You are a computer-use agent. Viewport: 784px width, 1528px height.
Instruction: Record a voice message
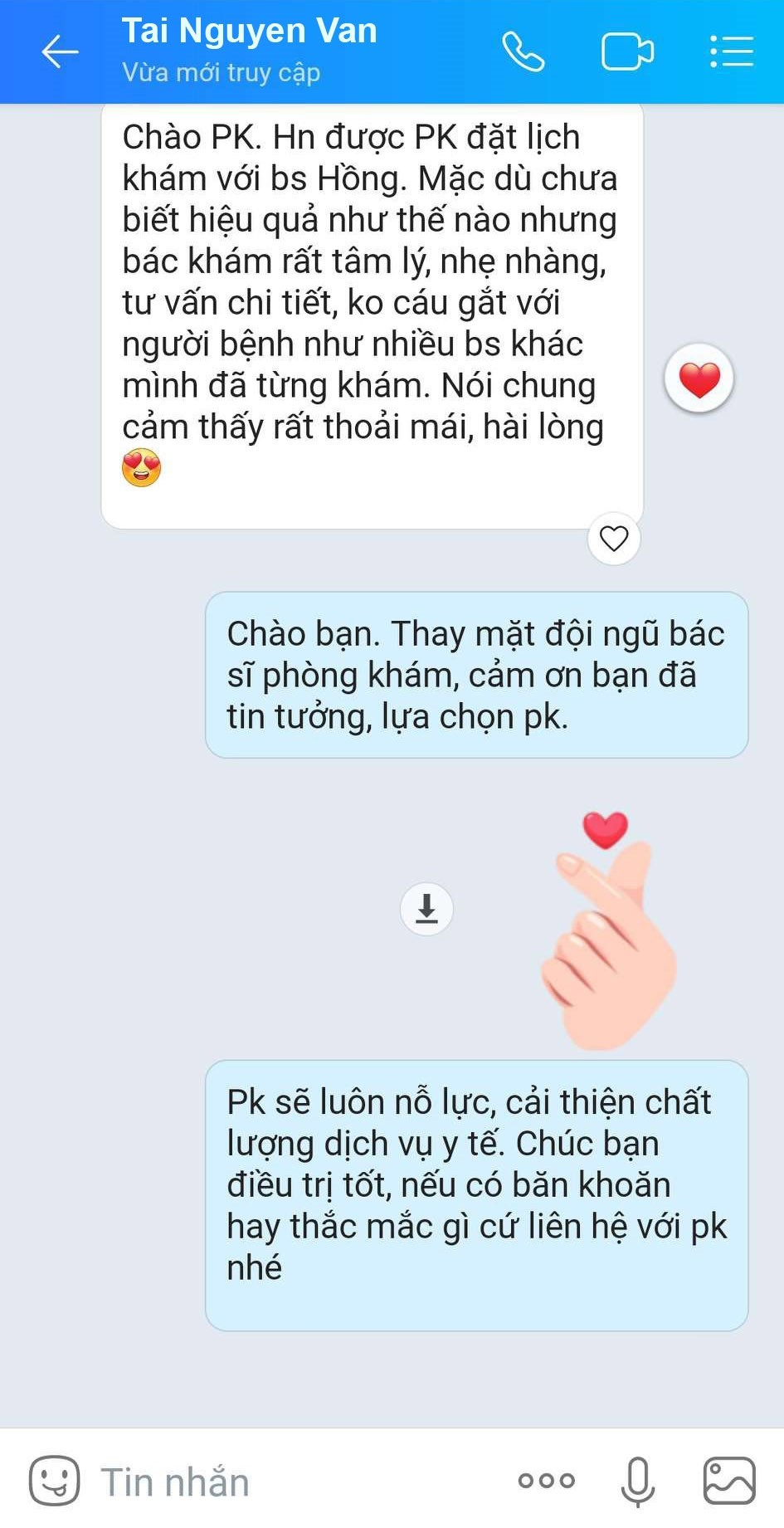click(x=637, y=1480)
